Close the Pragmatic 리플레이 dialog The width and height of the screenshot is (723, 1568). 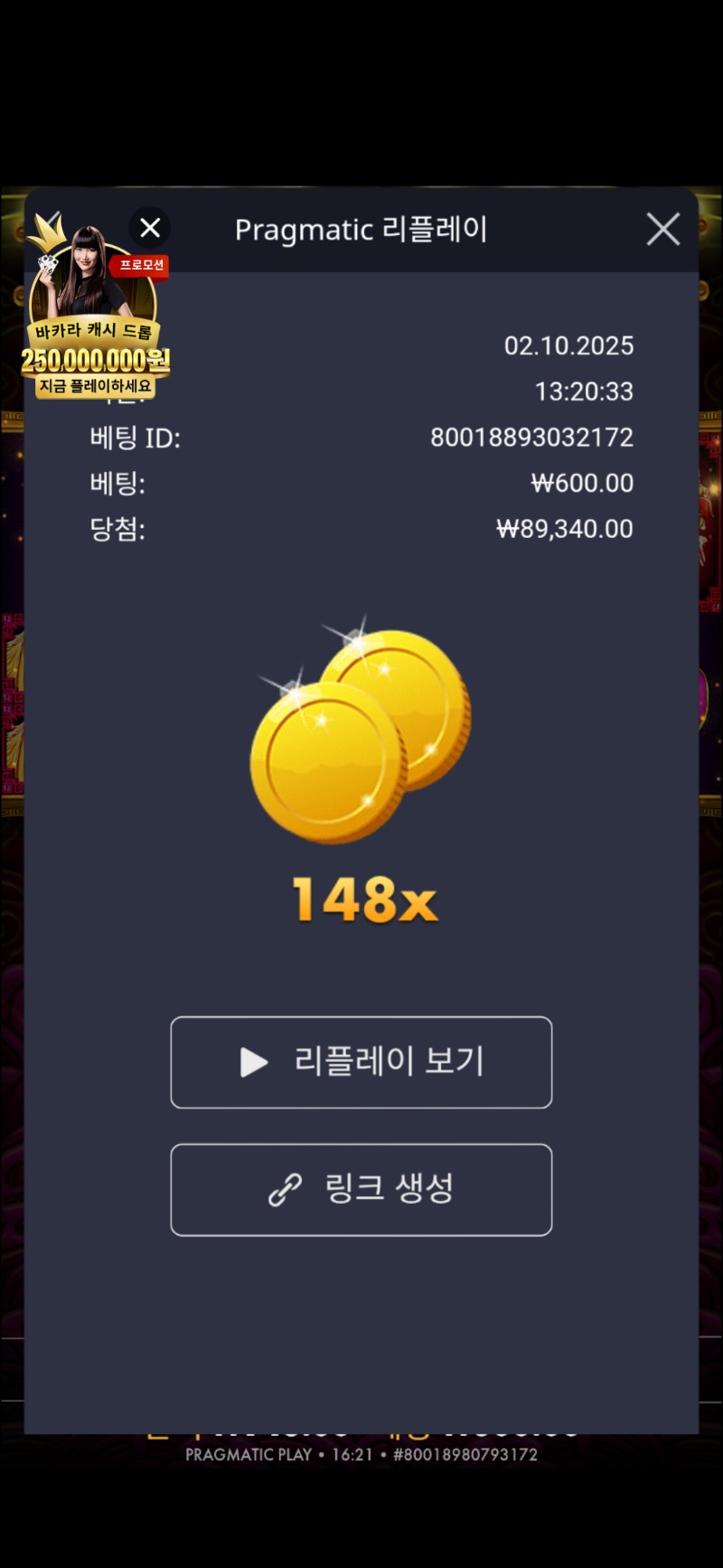coord(663,230)
